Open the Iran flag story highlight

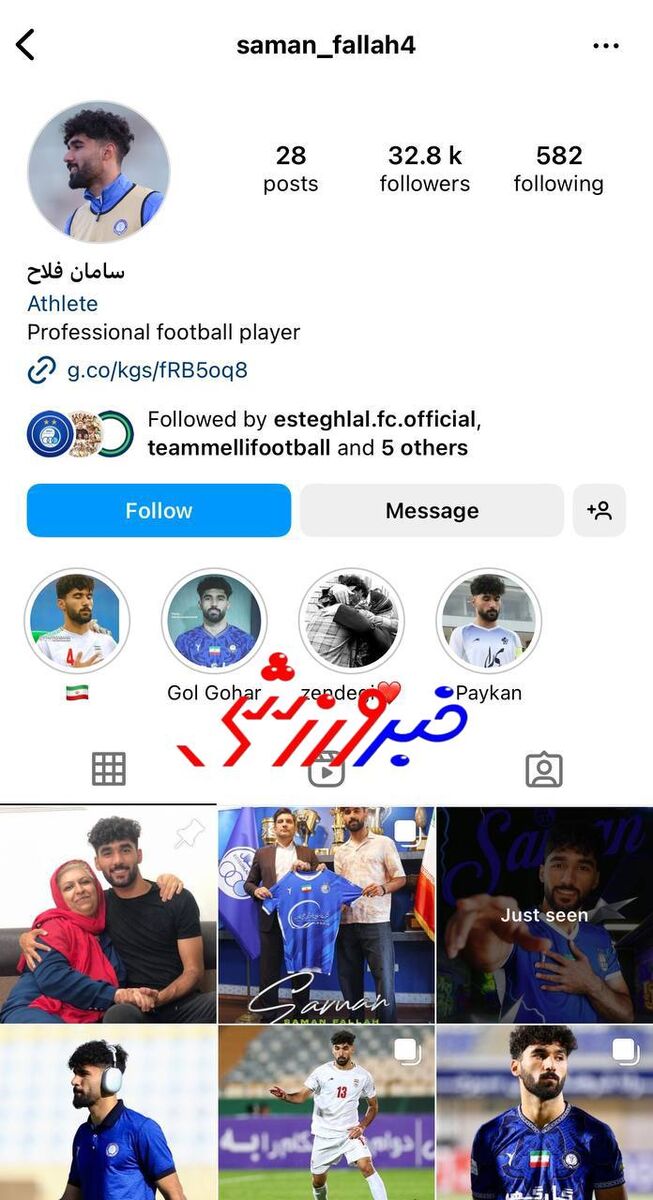click(77, 621)
